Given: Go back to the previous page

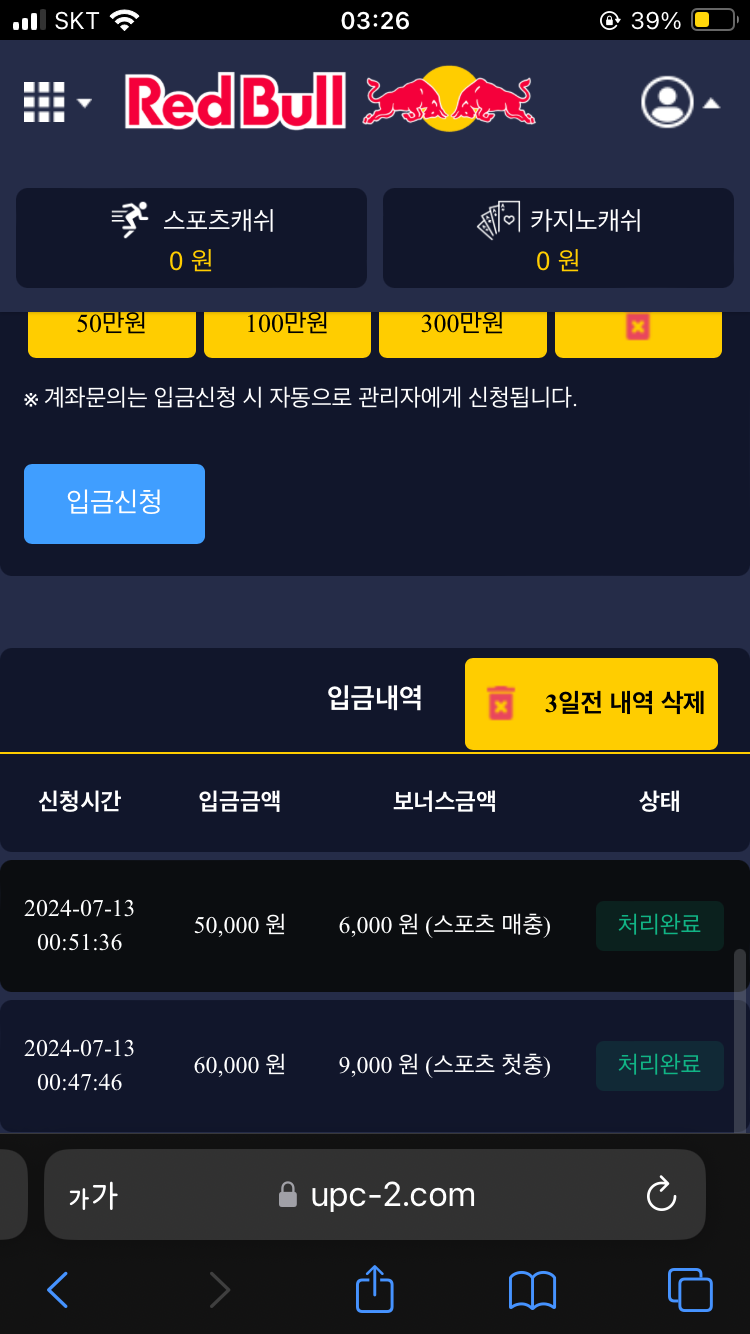Looking at the screenshot, I should click(x=58, y=1290).
